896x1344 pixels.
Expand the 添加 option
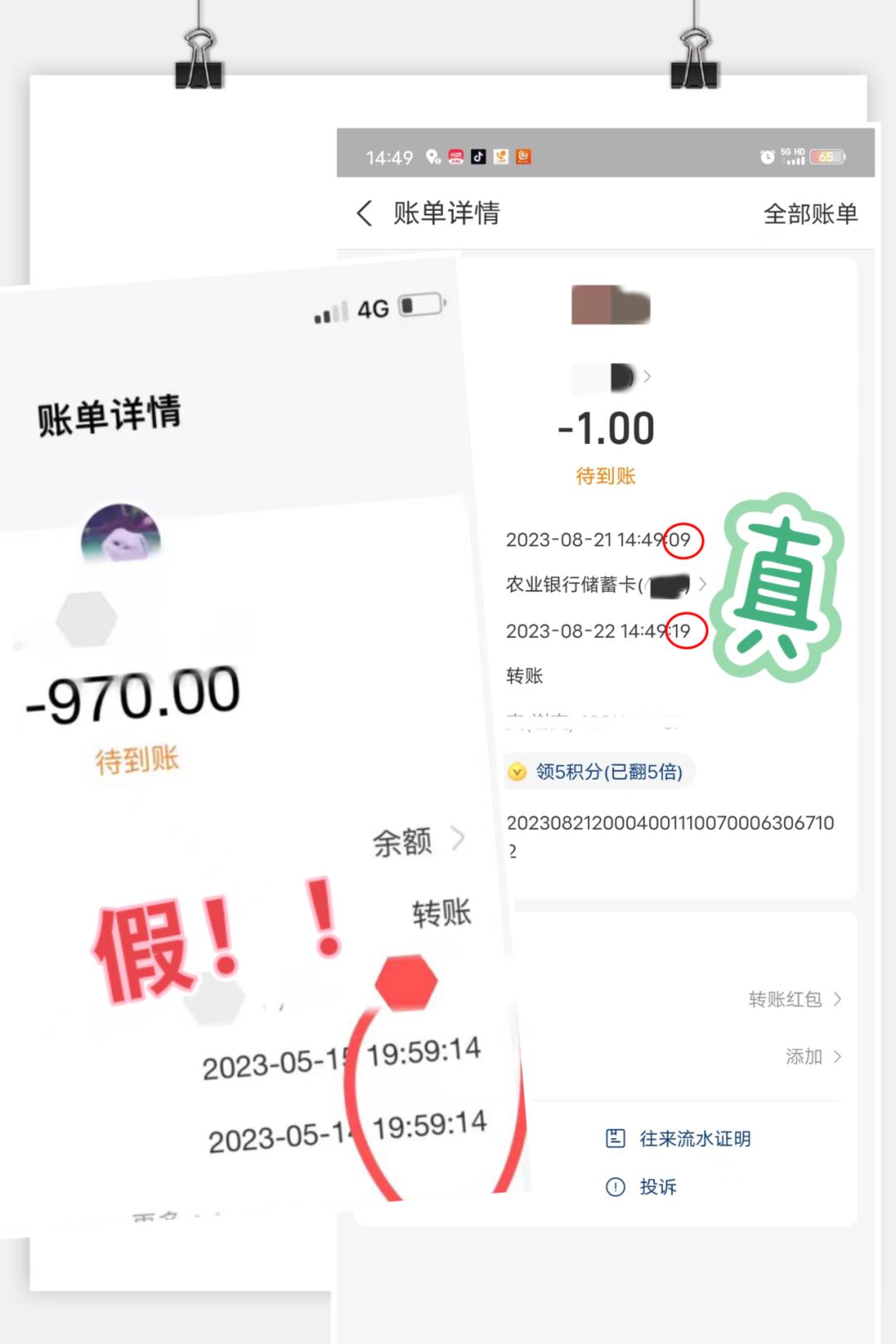click(813, 1056)
